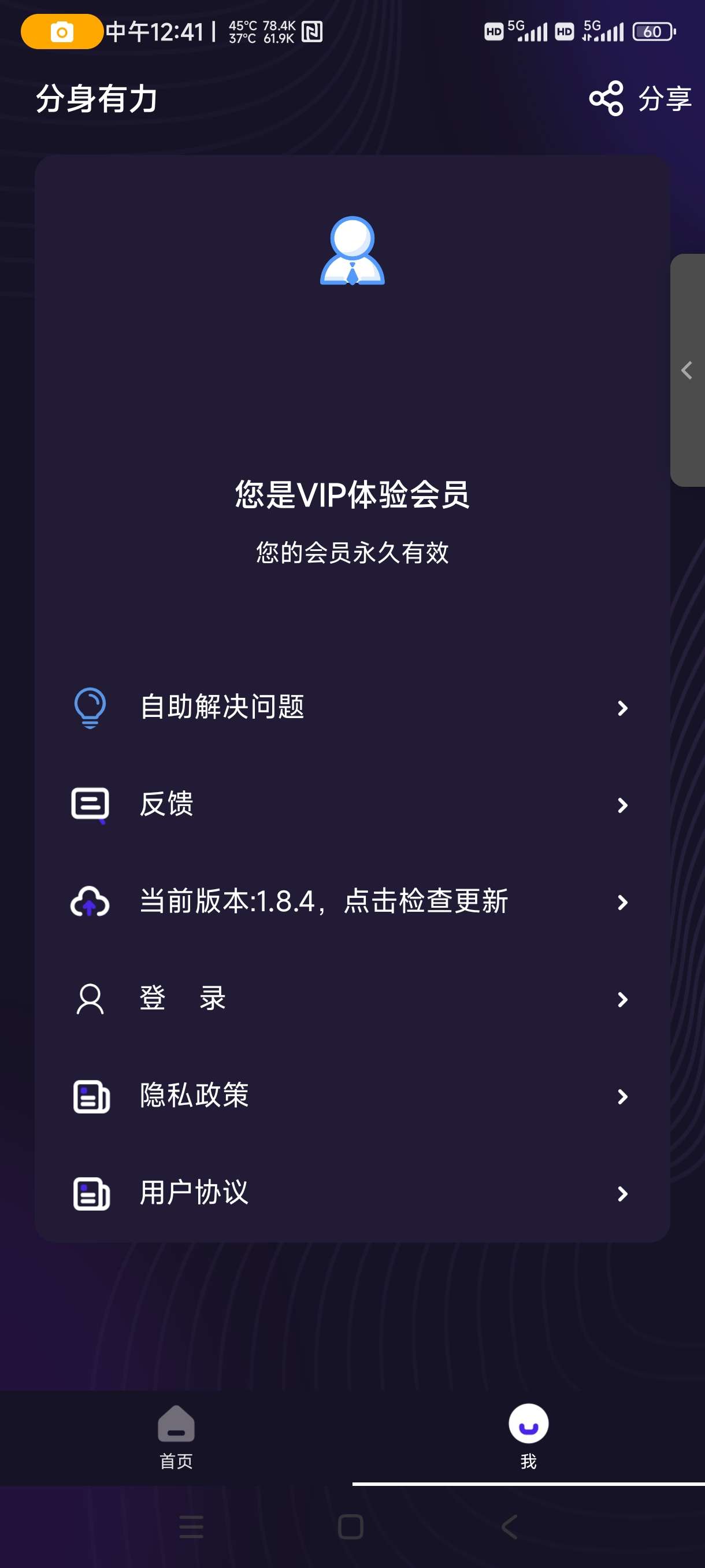The width and height of the screenshot is (705, 1568).
Task: Select the 我 profile tab
Action: click(528, 1437)
